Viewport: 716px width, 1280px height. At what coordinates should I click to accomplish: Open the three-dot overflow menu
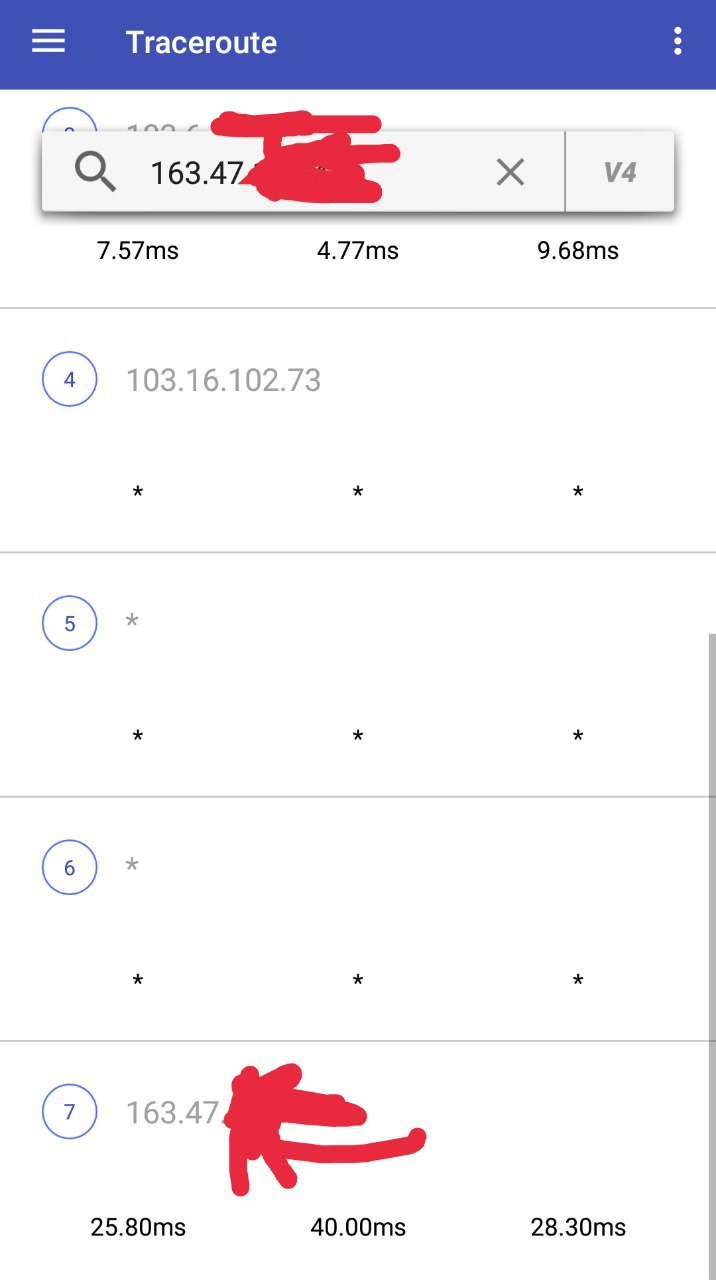(x=678, y=41)
